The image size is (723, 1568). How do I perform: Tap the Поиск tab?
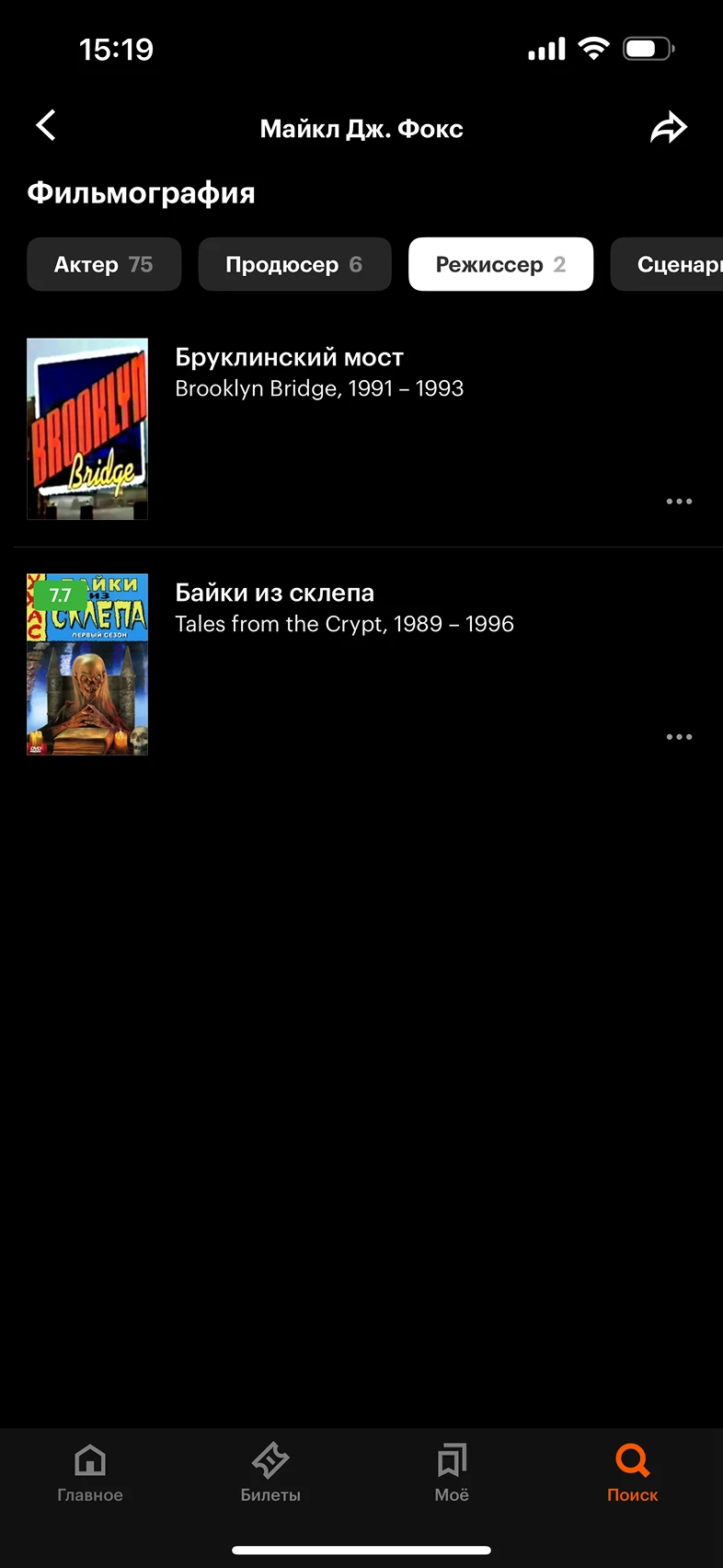pos(632,1472)
